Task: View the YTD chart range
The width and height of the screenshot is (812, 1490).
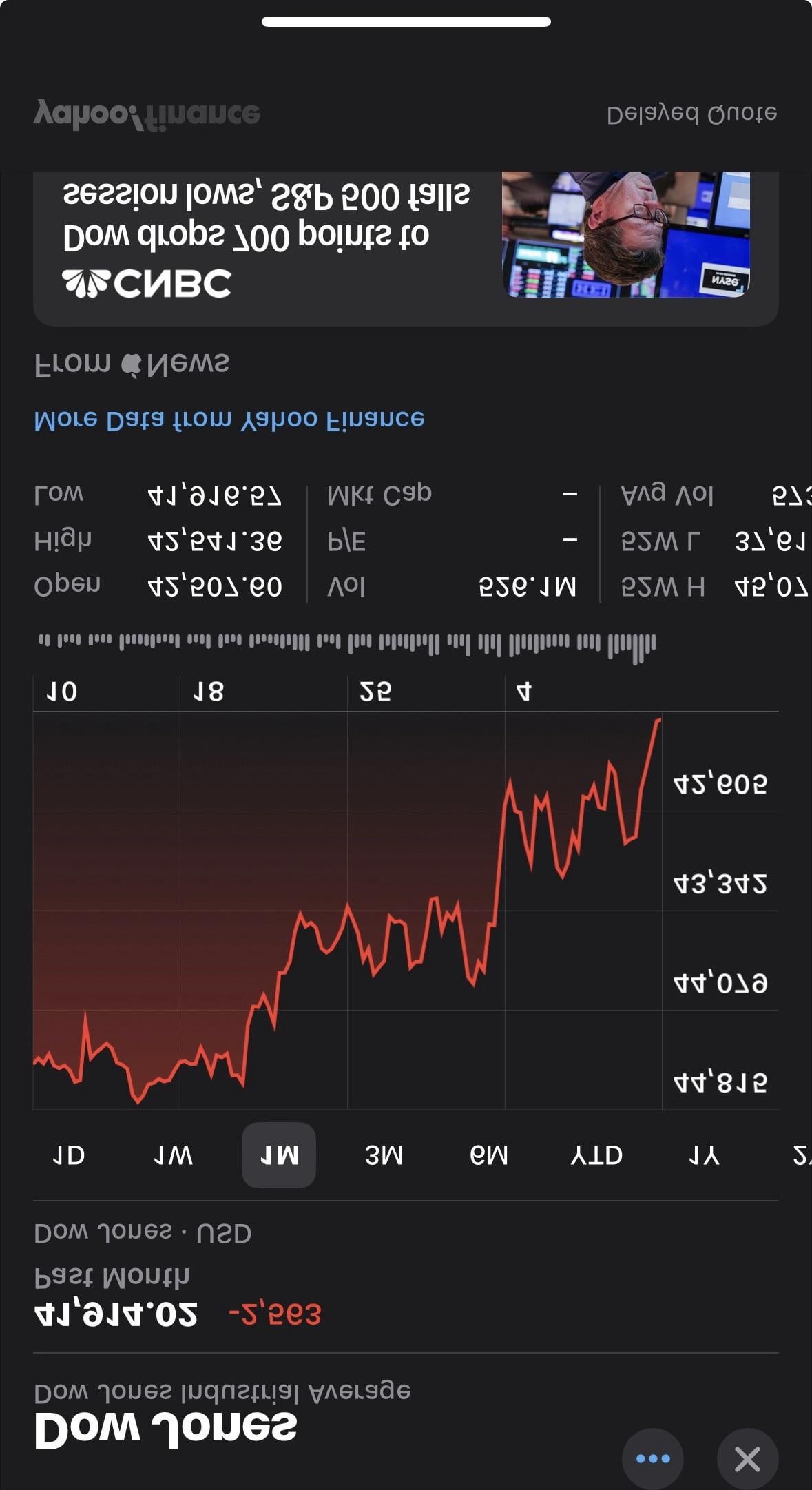Action: pyautogui.click(x=596, y=1155)
